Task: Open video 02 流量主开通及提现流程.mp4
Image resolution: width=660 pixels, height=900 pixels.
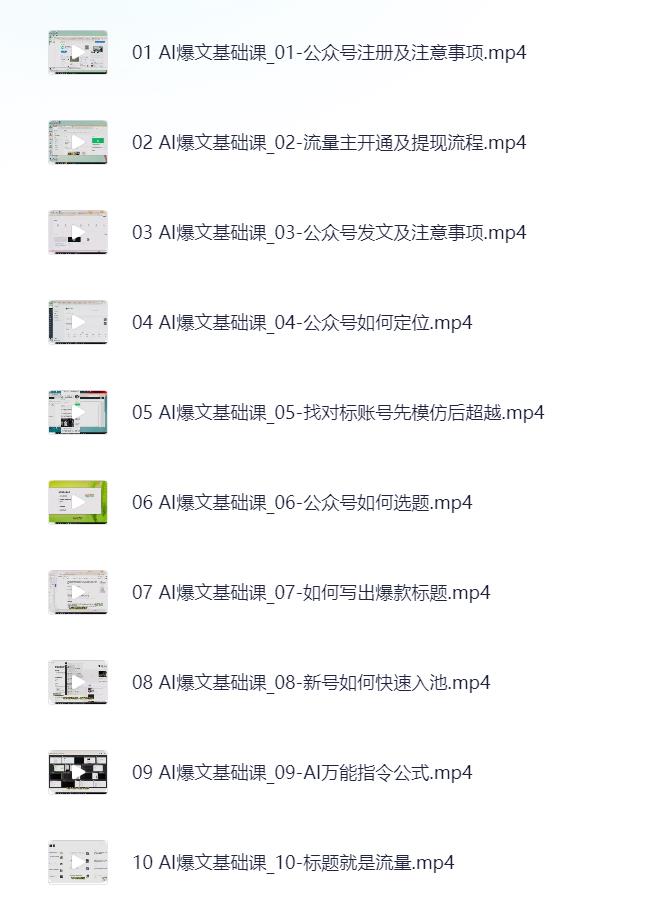Action: point(329,142)
